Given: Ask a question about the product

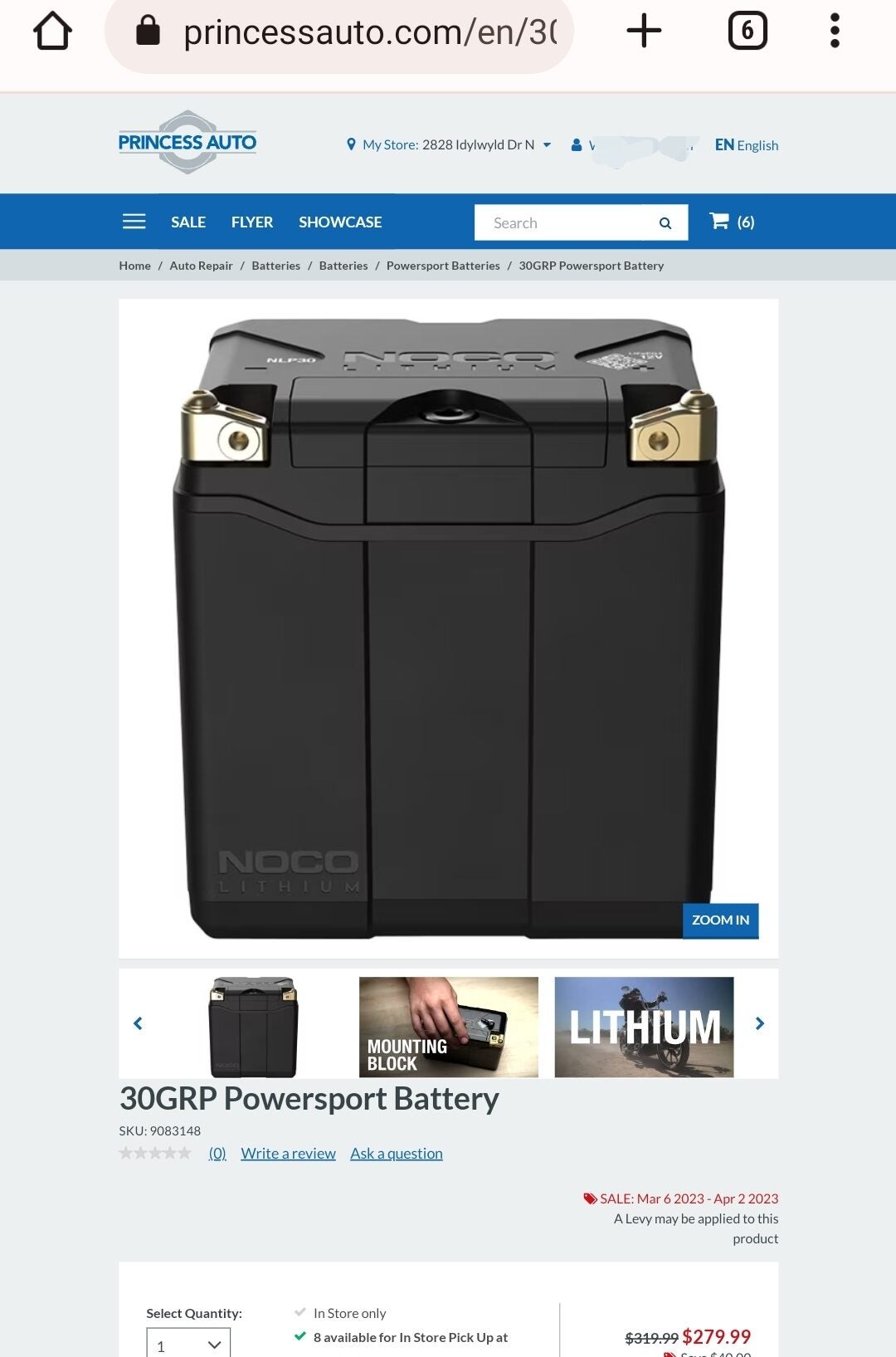Looking at the screenshot, I should (396, 1154).
